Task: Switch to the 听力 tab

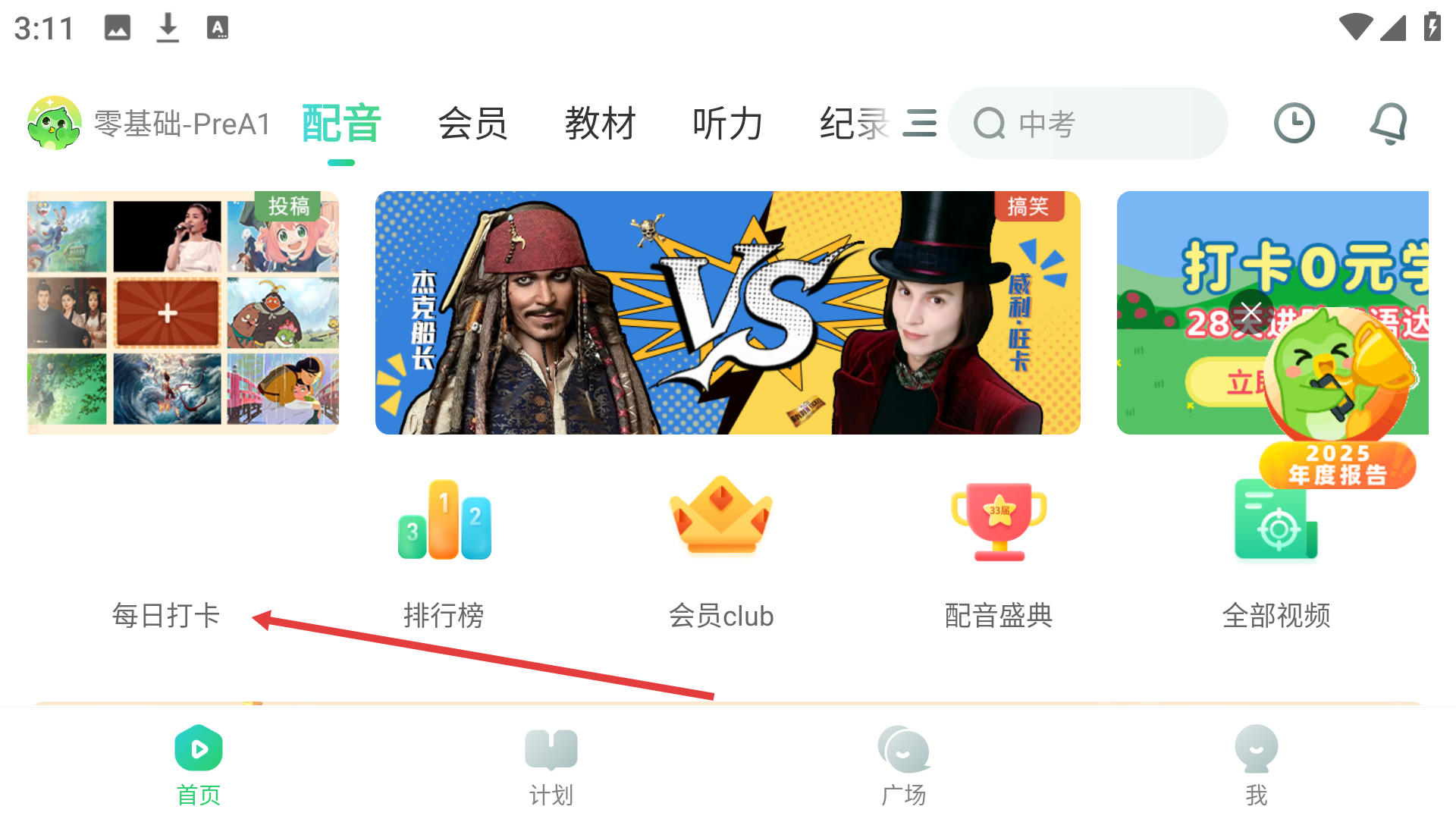Action: click(727, 124)
